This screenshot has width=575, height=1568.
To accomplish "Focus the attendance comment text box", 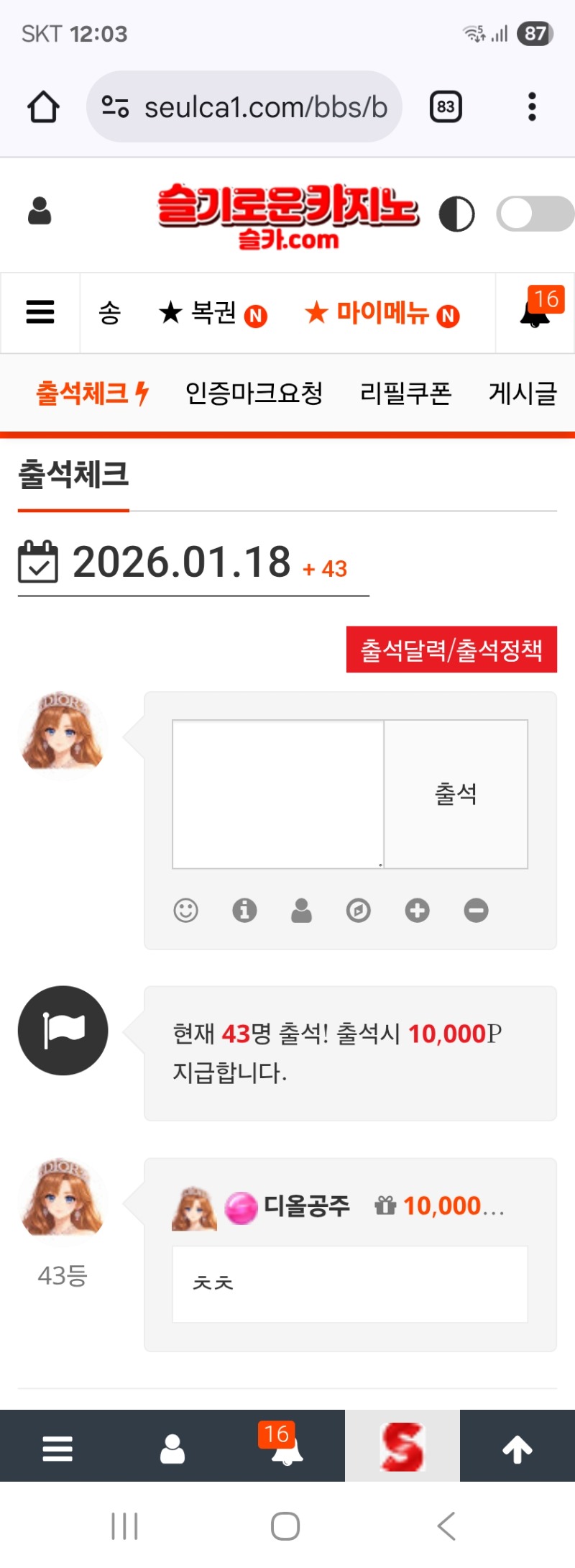I will coord(278,794).
